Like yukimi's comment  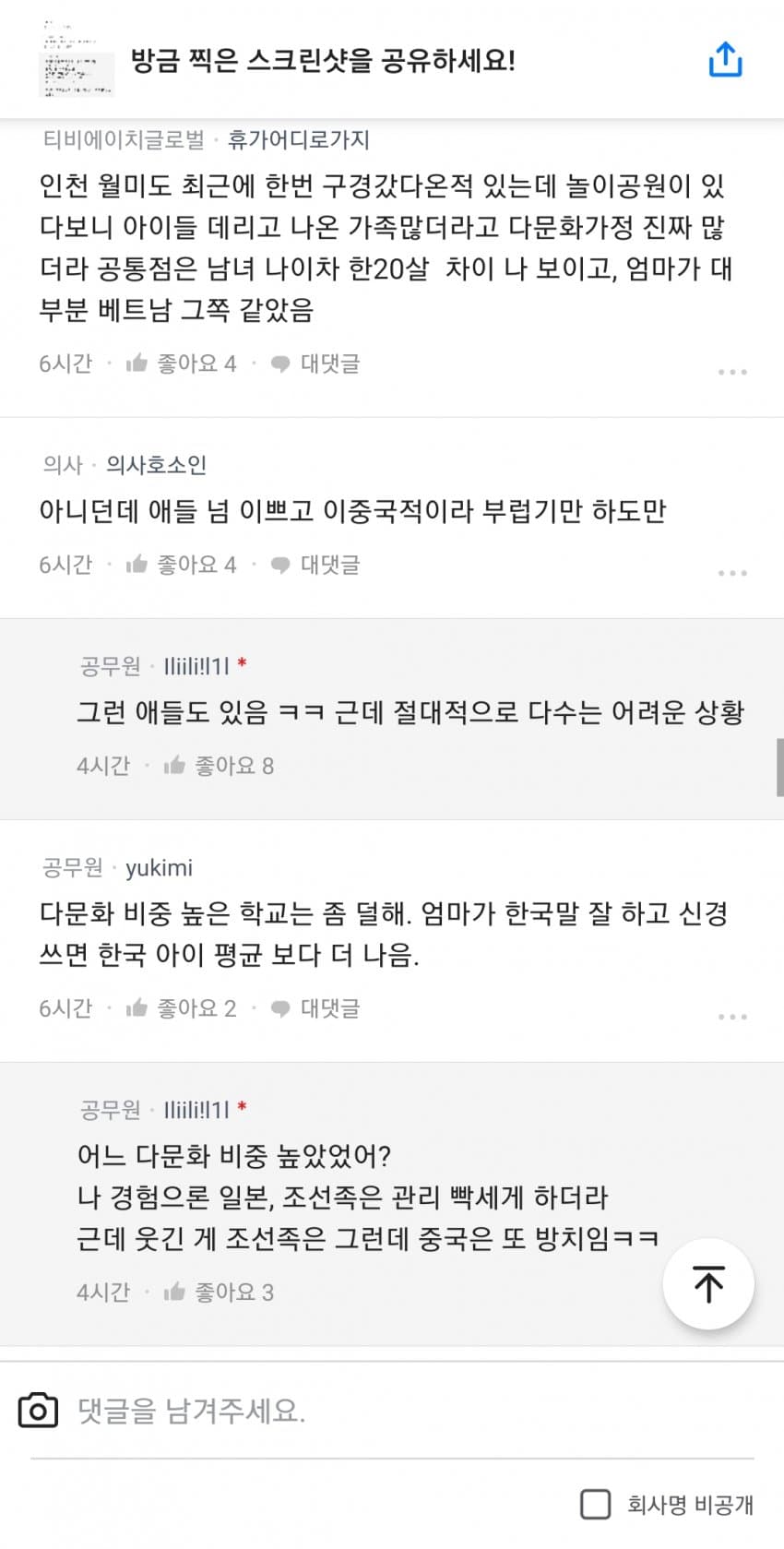(x=182, y=1008)
